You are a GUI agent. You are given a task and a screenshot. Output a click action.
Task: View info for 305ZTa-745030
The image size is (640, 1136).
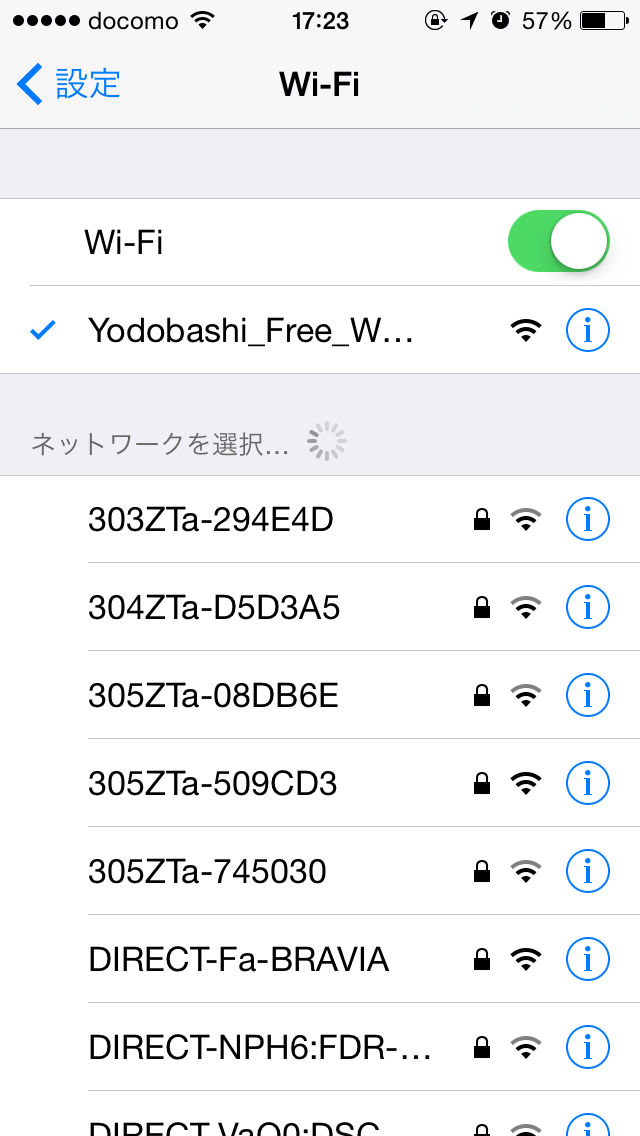(587, 871)
